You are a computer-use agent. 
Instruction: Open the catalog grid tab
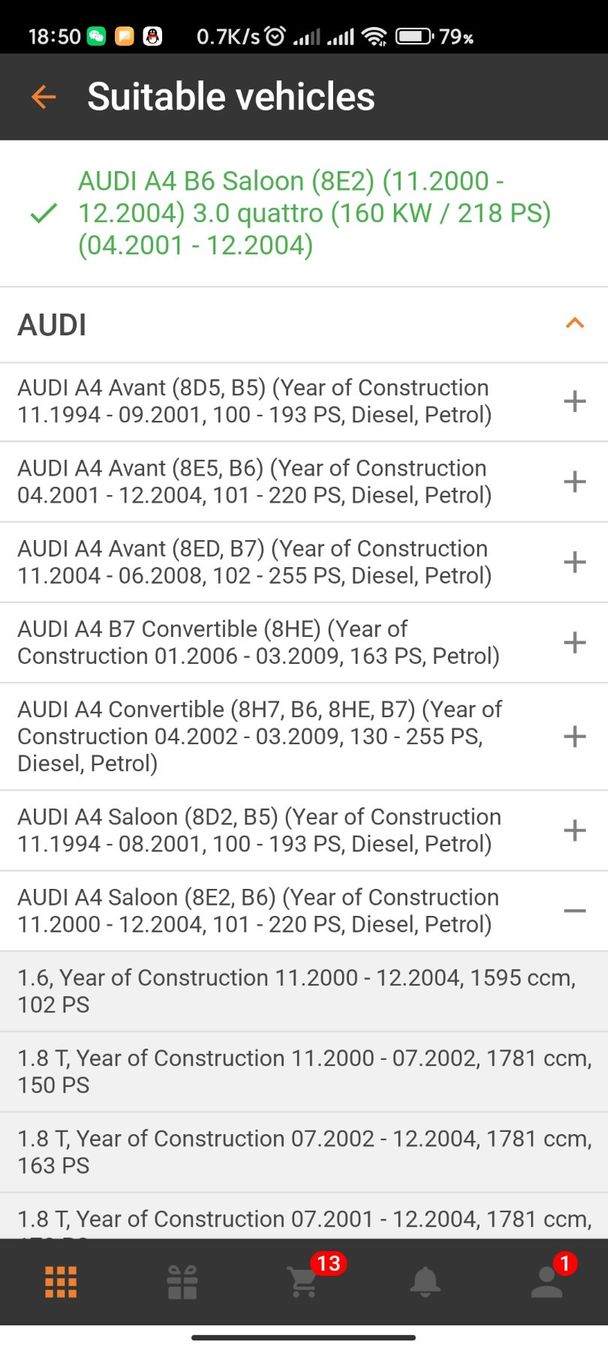tap(61, 1282)
